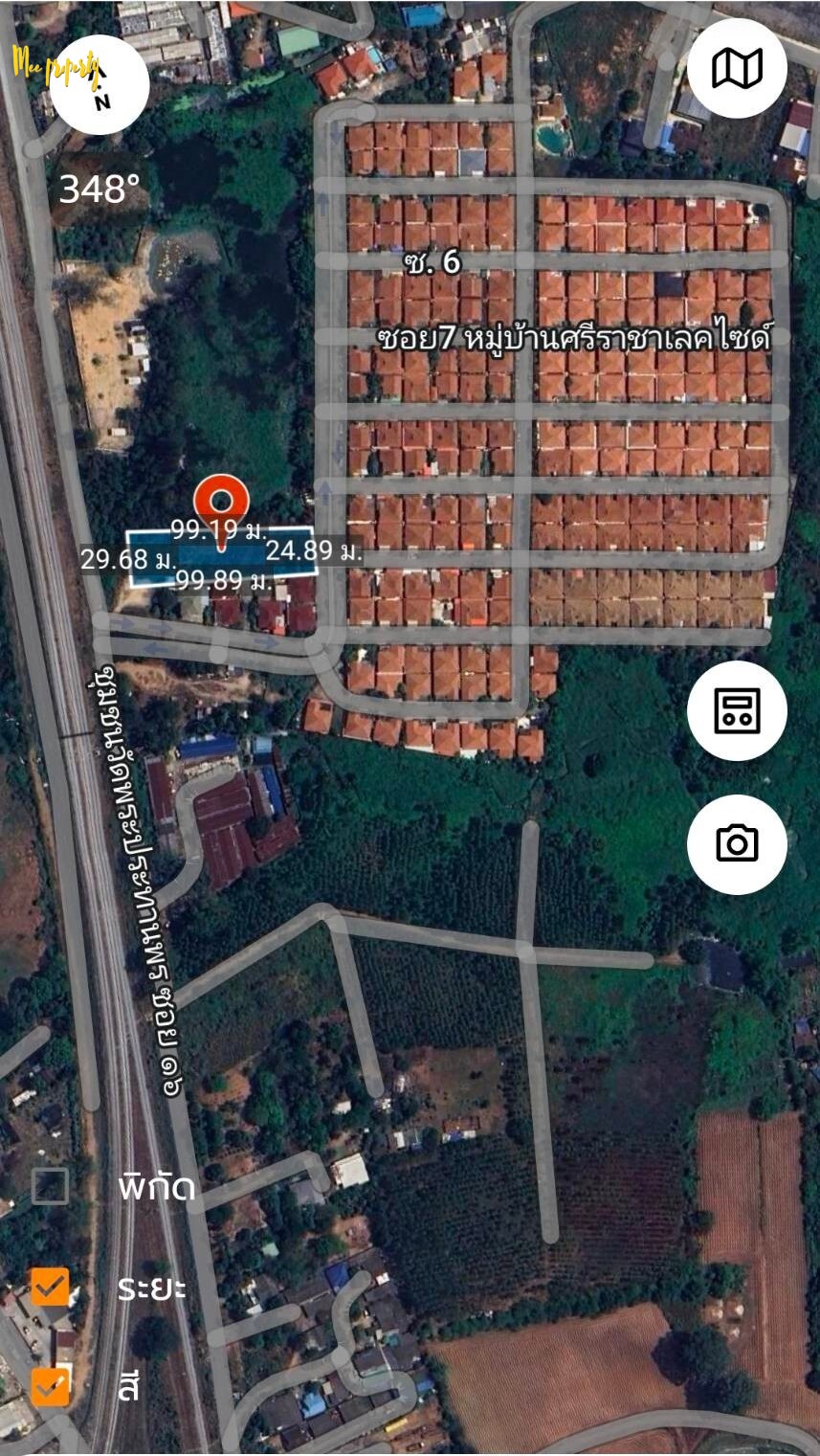Uncheck the สี checkbox
This screenshot has width=820, height=1456.
click(50, 1386)
